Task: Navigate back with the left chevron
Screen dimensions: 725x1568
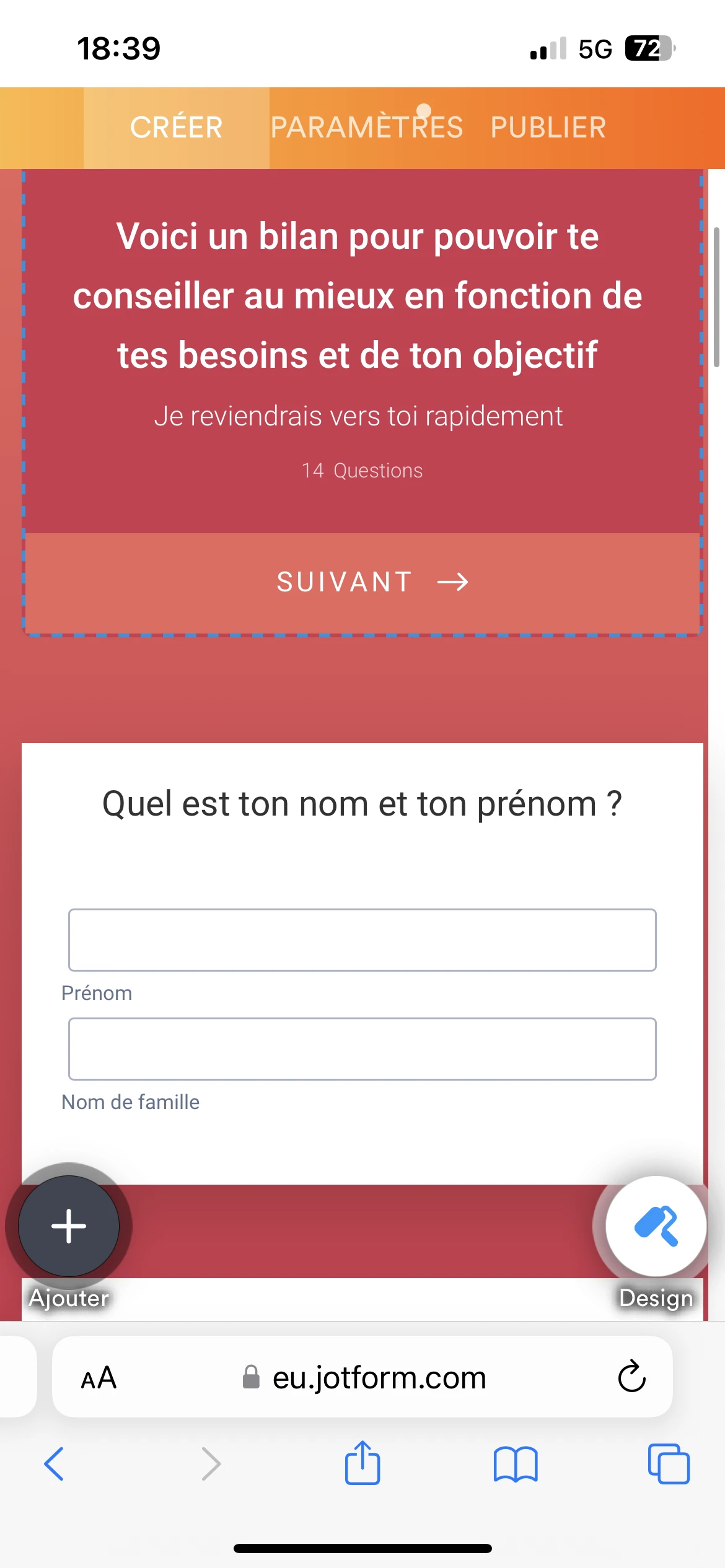Action: click(54, 1464)
